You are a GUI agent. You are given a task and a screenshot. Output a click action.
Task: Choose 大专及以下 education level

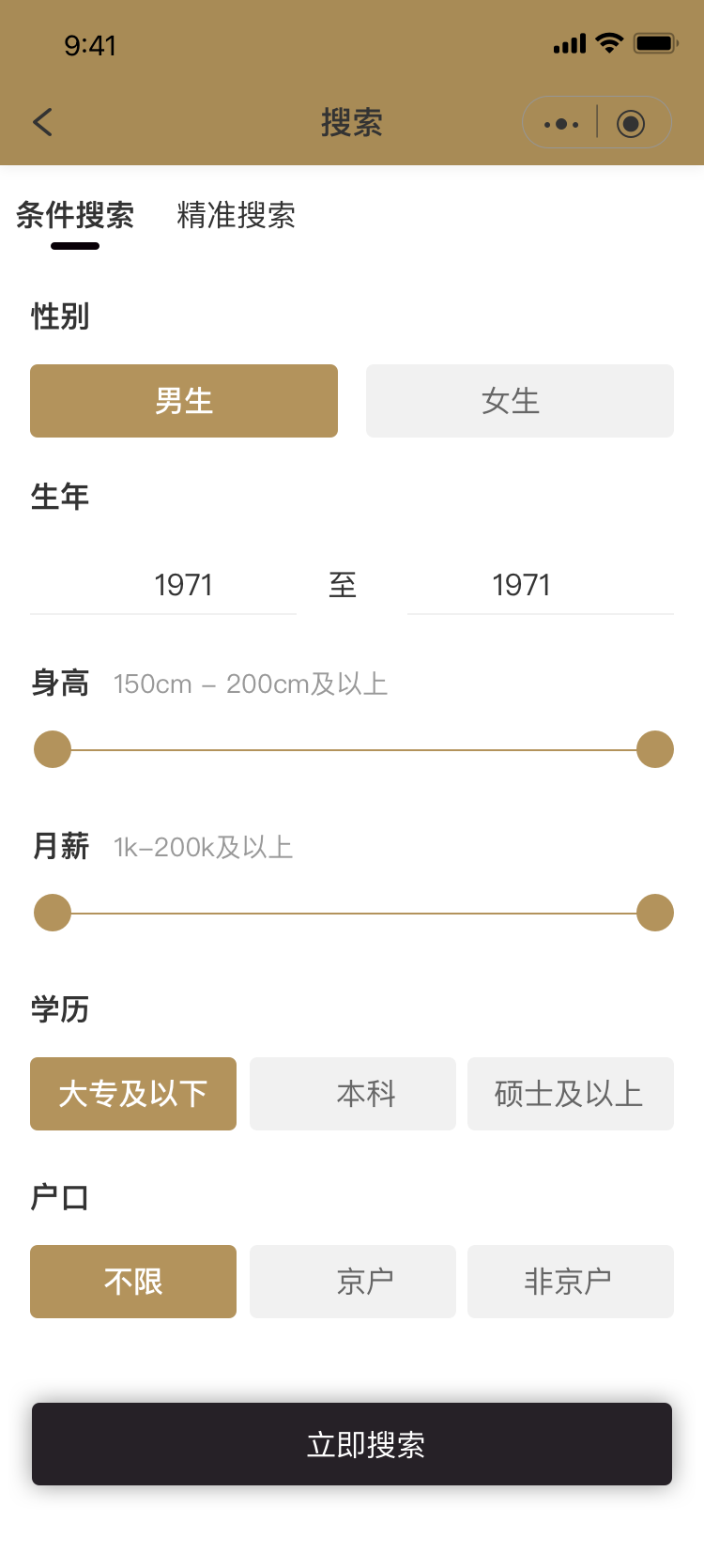133,1094
